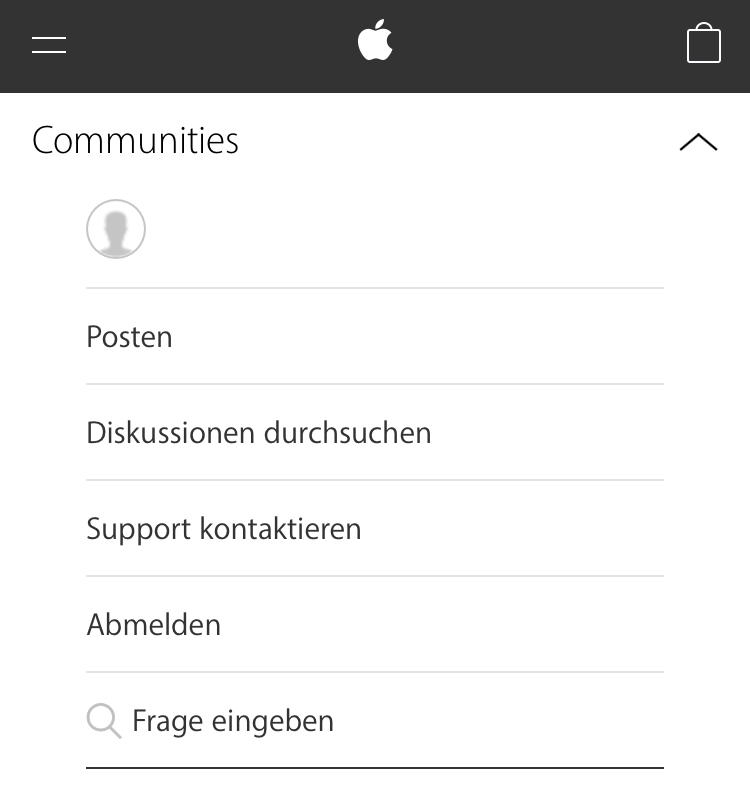This screenshot has width=750, height=804.
Task: Open the hamburger menu
Action: (49, 45)
